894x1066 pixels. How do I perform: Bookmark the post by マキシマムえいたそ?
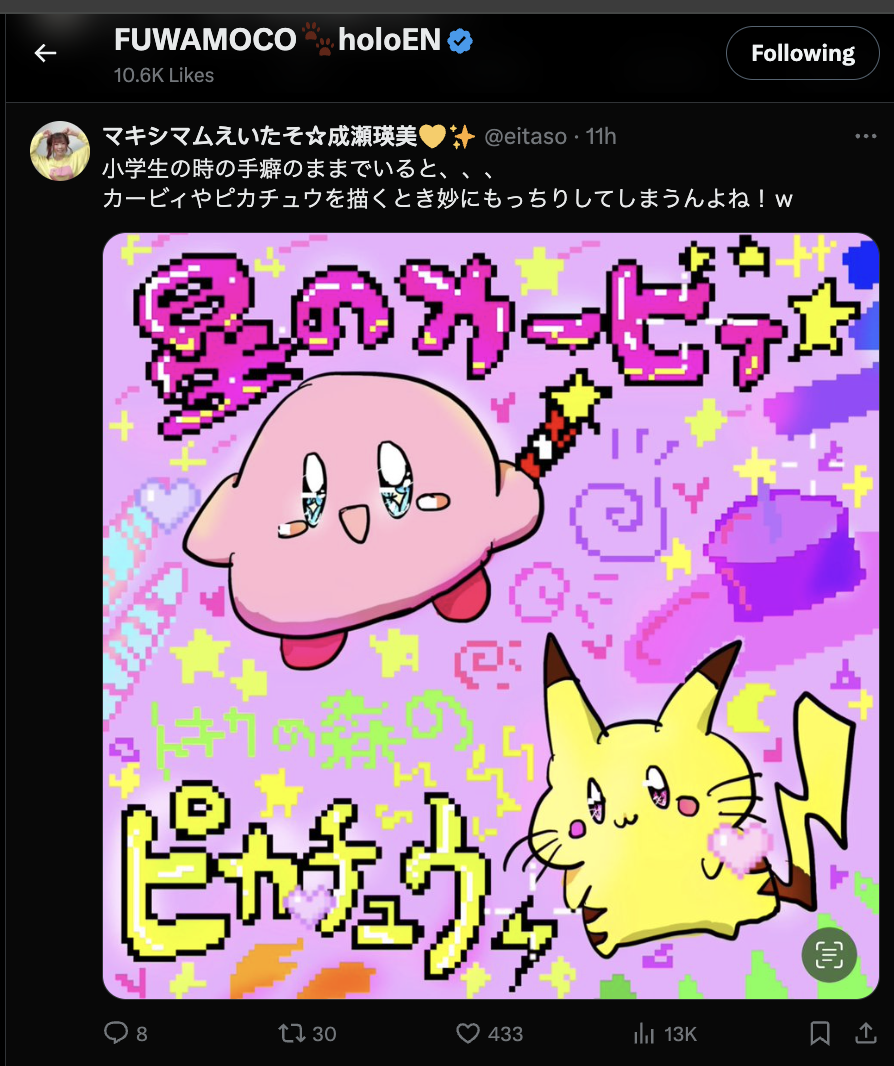[x=820, y=1033]
